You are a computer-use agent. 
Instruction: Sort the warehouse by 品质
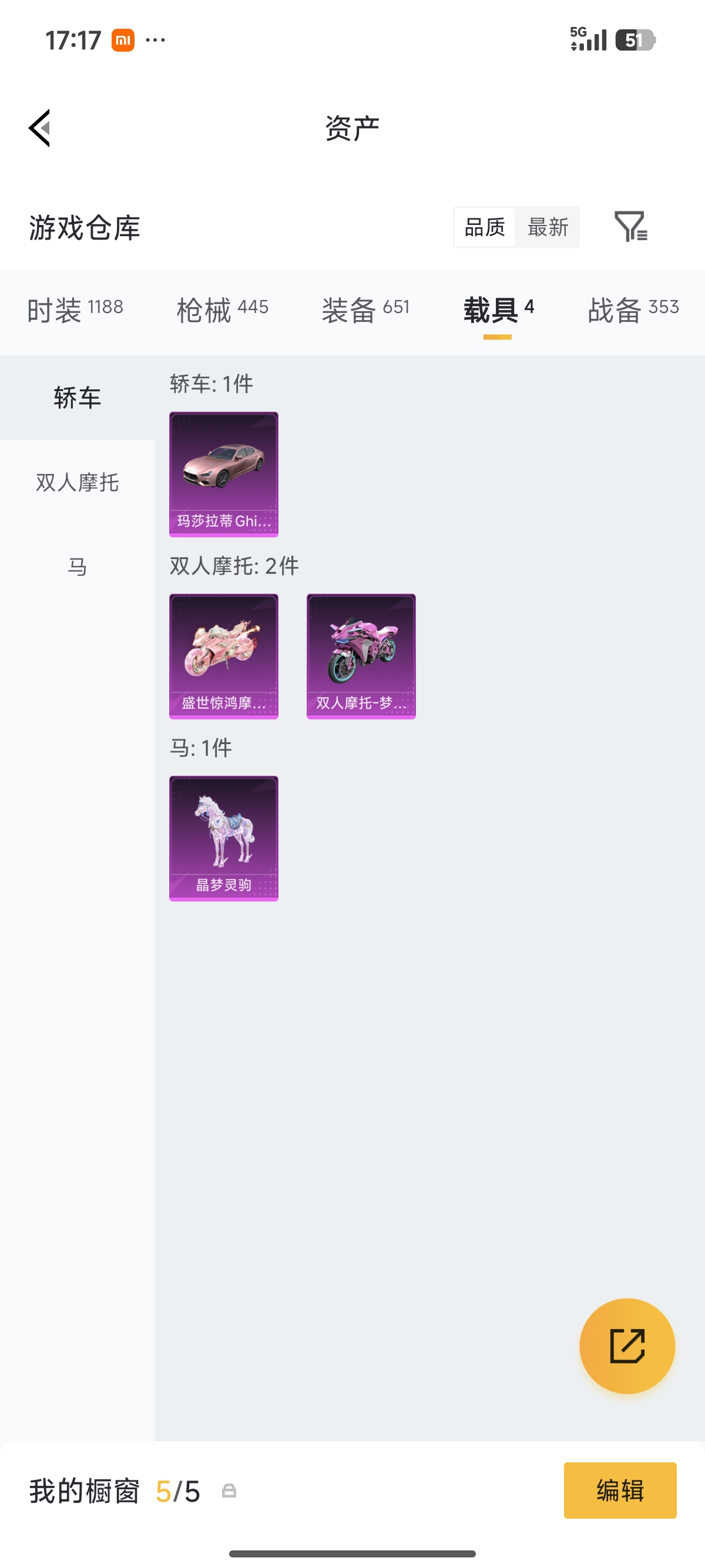tap(485, 228)
